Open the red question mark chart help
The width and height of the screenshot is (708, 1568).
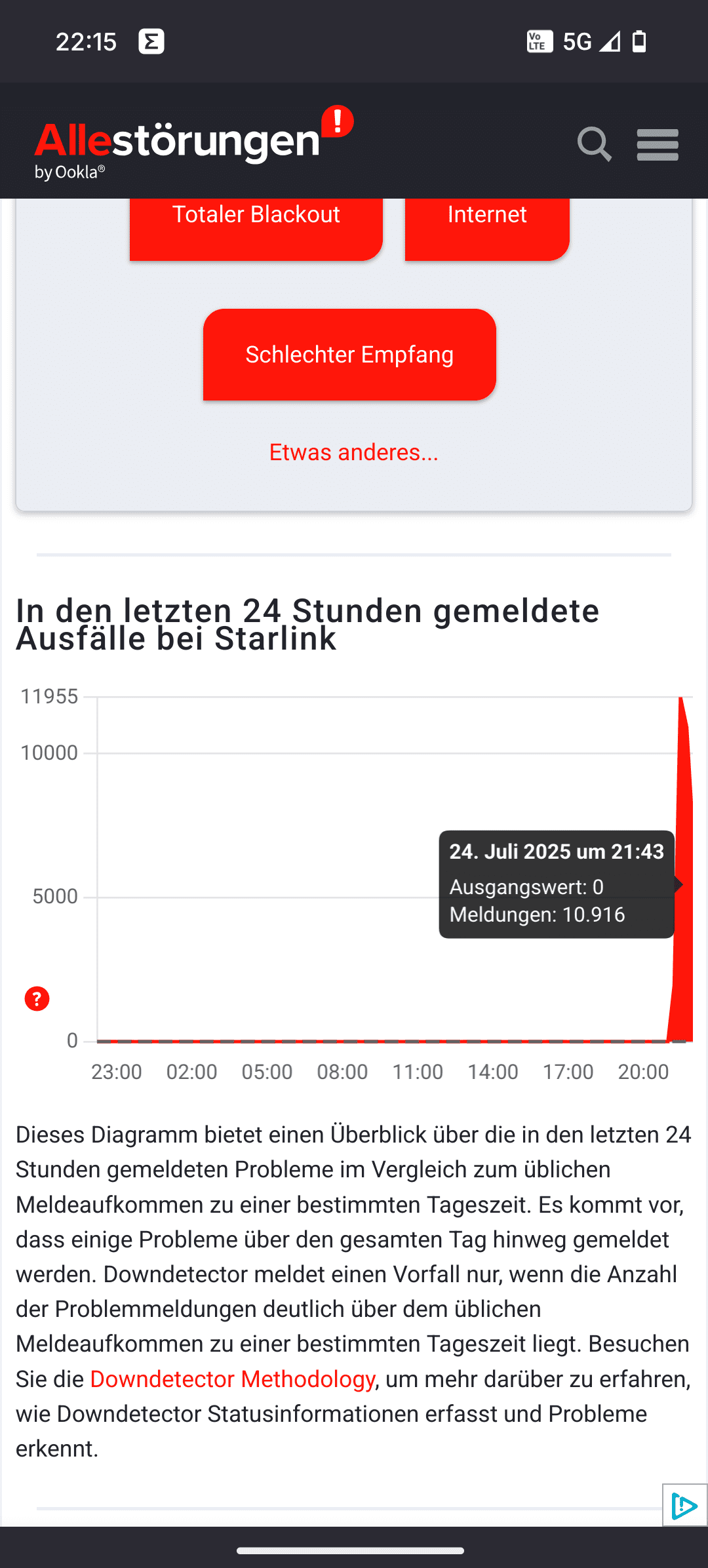pos(37,999)
